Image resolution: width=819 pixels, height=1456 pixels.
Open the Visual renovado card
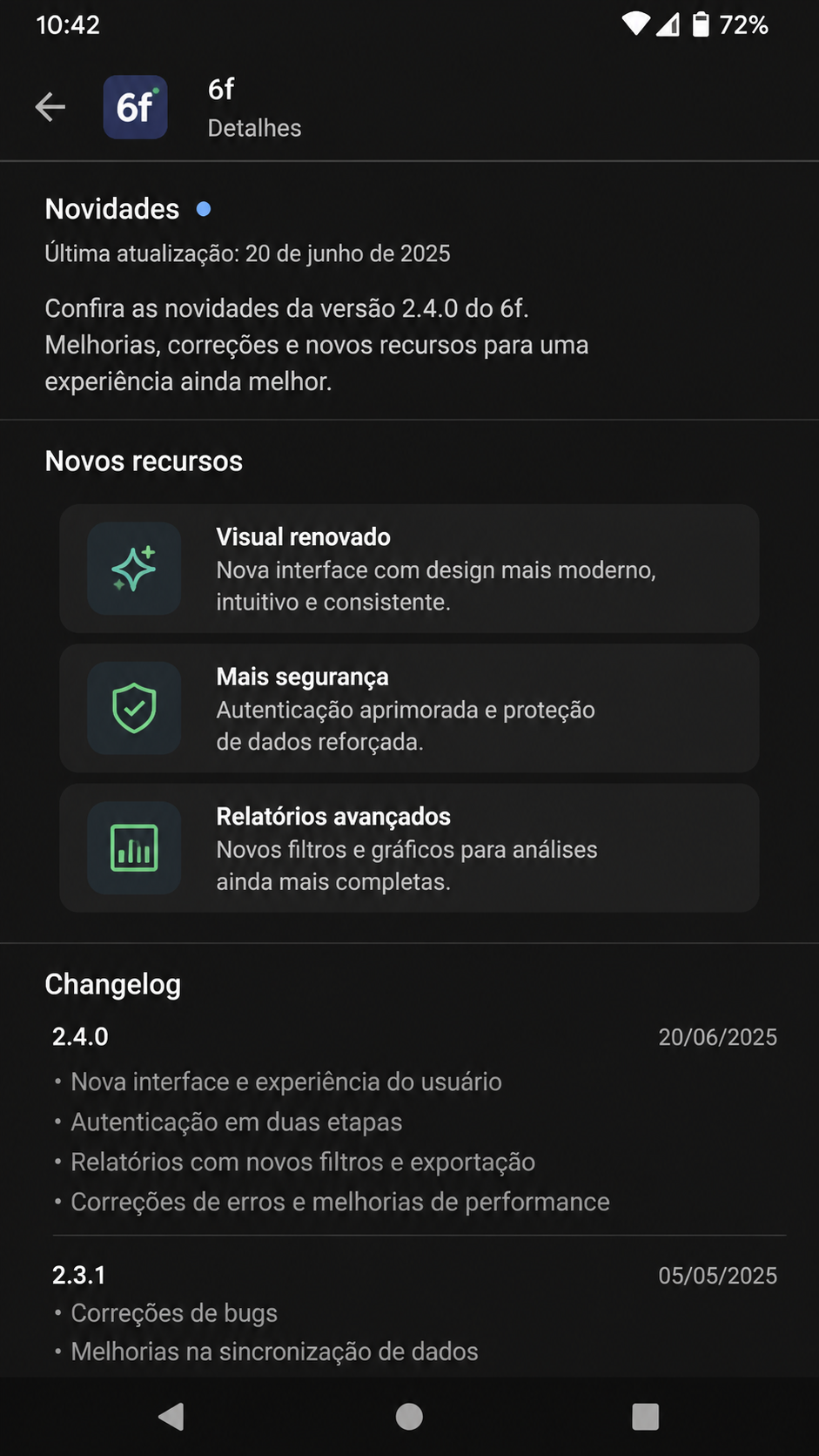(x=409, y=569)
